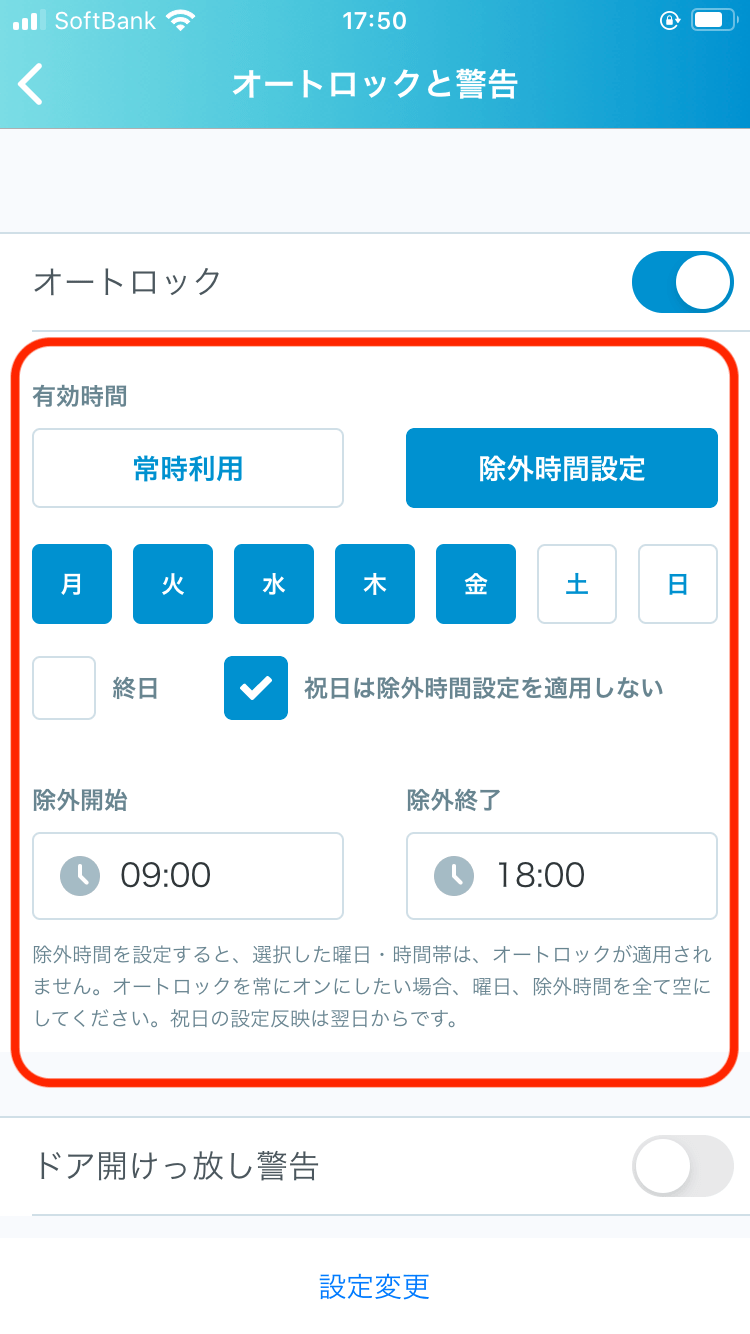Open the 除外終了 time picker
This screenshot has height=1334, width=750.
pos(561,876)
